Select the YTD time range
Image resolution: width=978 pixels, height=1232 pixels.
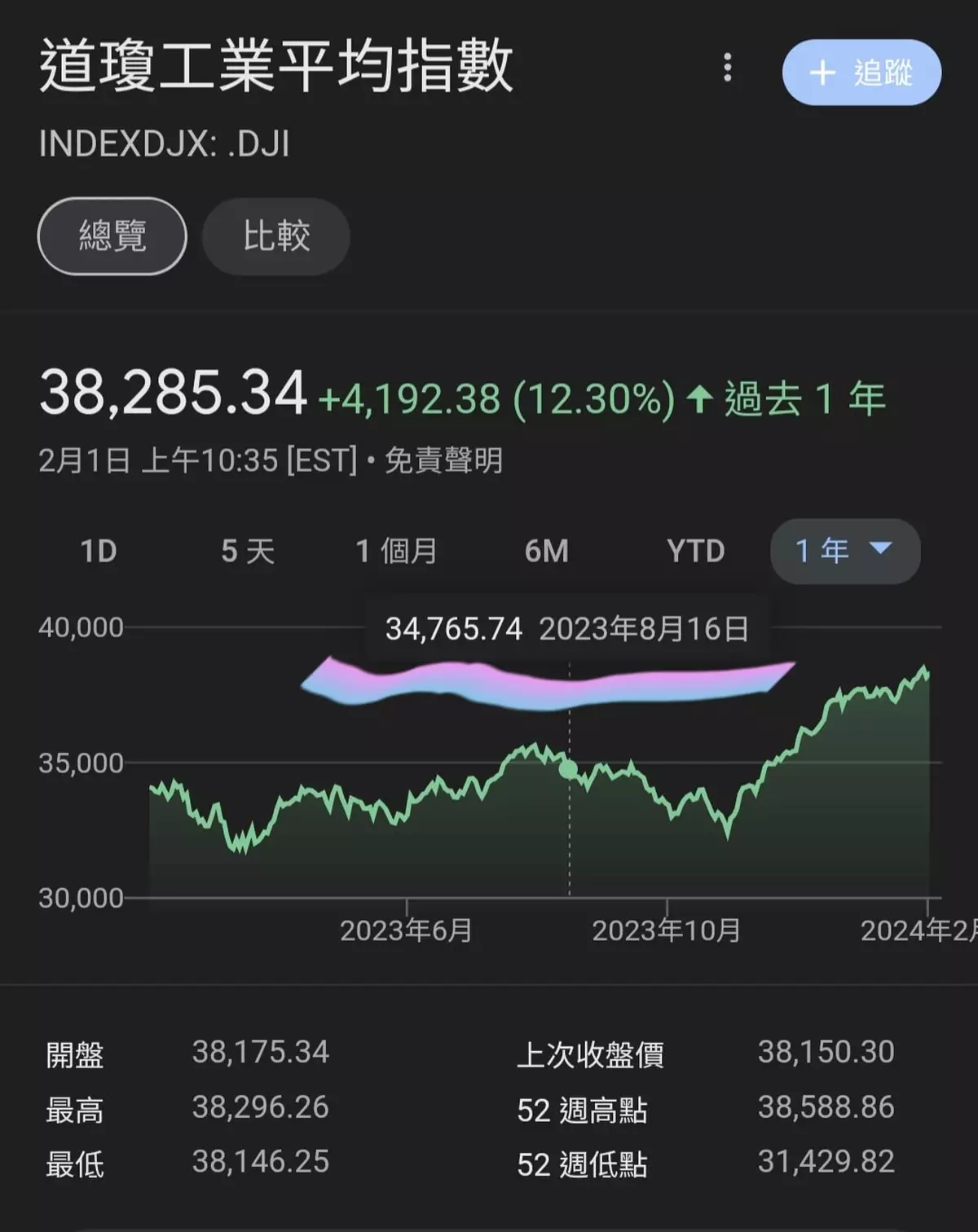point(695,551)
